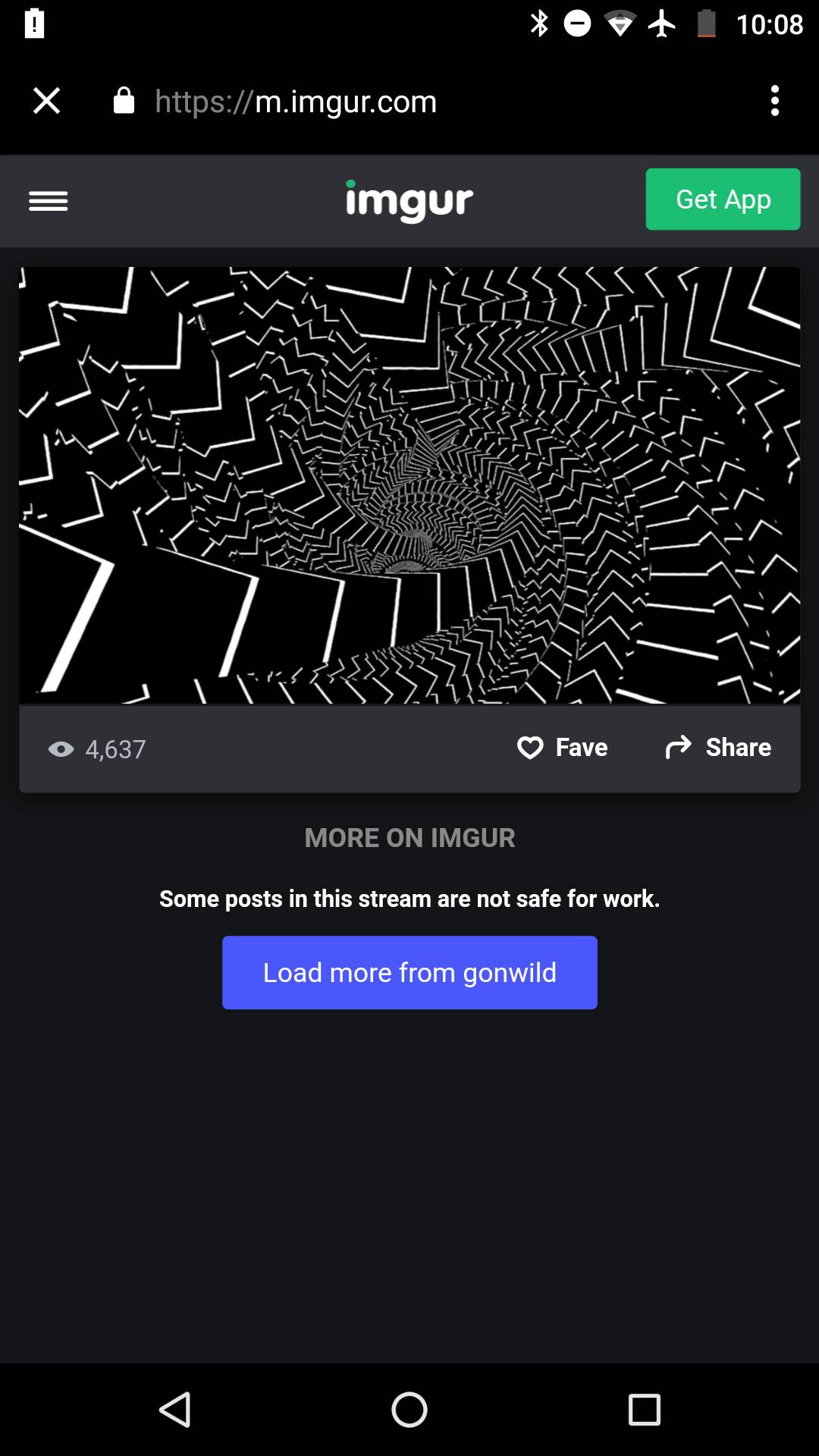Tap the Get App button
This screenshot has width=819, height=1456.
(x=722, y=199)
